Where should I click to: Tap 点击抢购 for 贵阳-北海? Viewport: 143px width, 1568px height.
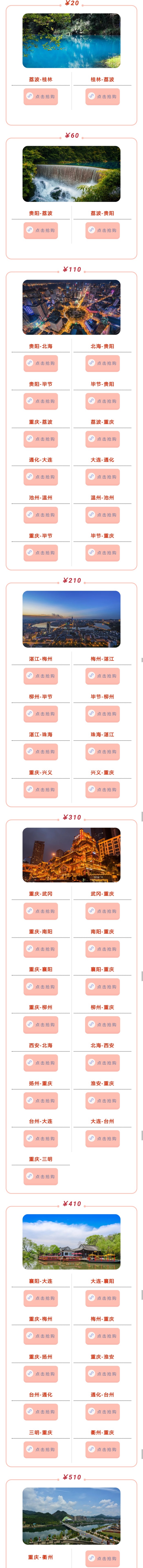[41, 363]
